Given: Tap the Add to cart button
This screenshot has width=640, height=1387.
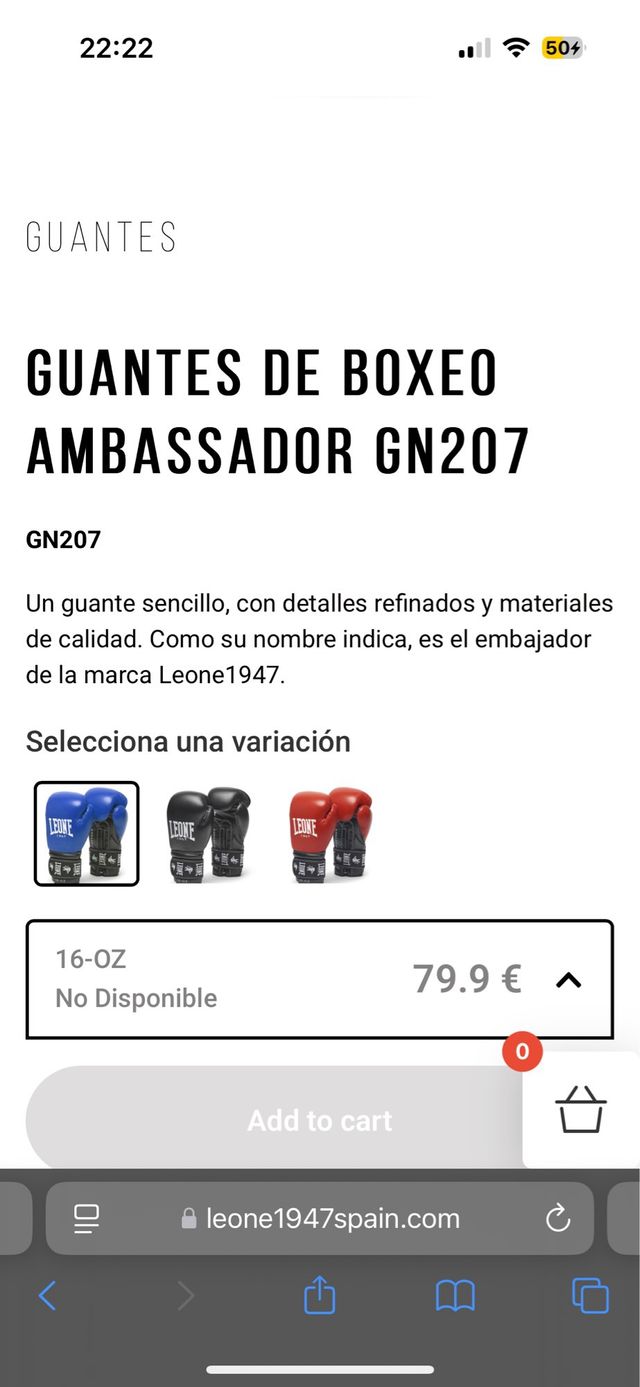Looking at the screenshot, I should (320, 1121).
